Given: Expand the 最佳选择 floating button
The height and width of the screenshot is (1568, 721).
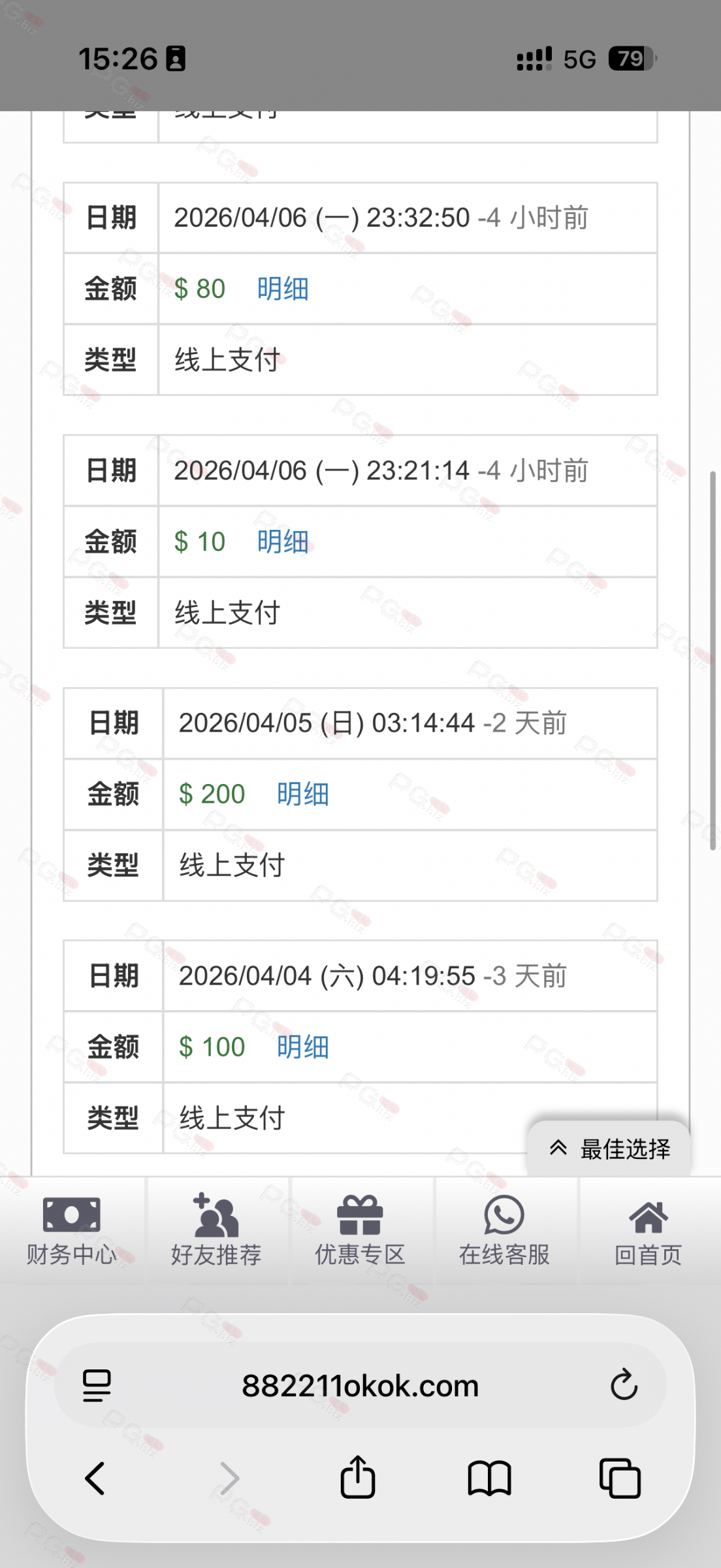Looking at the screenshot, I should [609, 1149].
